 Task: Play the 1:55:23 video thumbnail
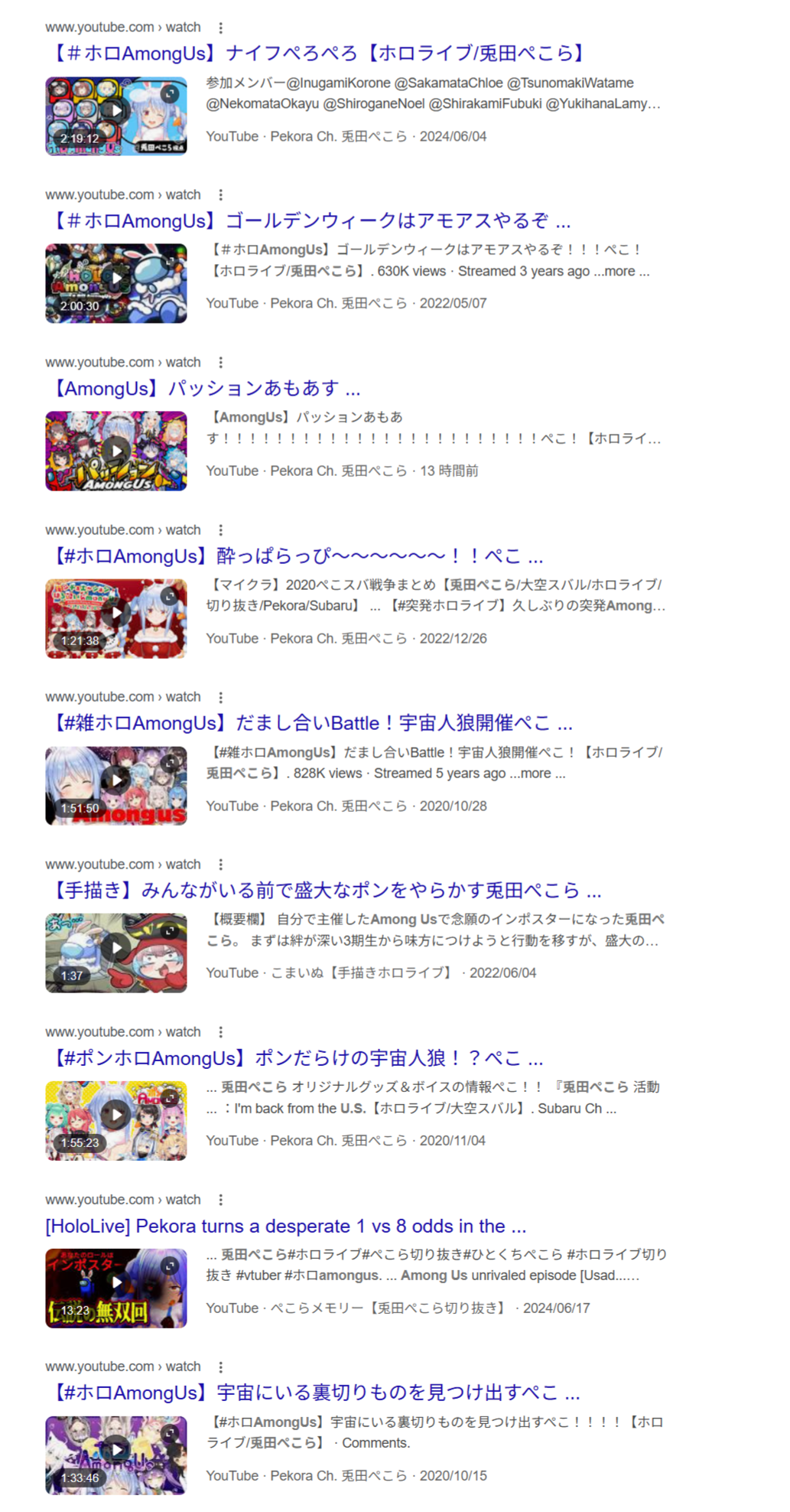(115, 1120)
